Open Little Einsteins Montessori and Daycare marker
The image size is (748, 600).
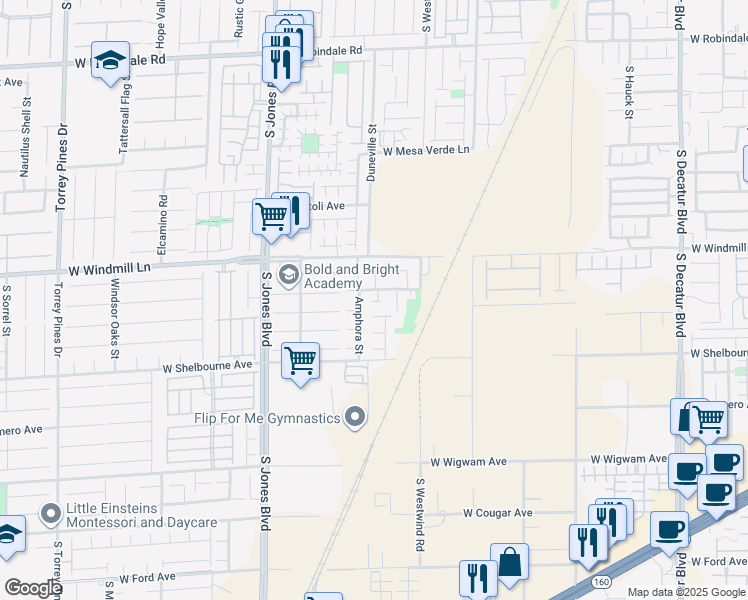[x=51, y=514]
